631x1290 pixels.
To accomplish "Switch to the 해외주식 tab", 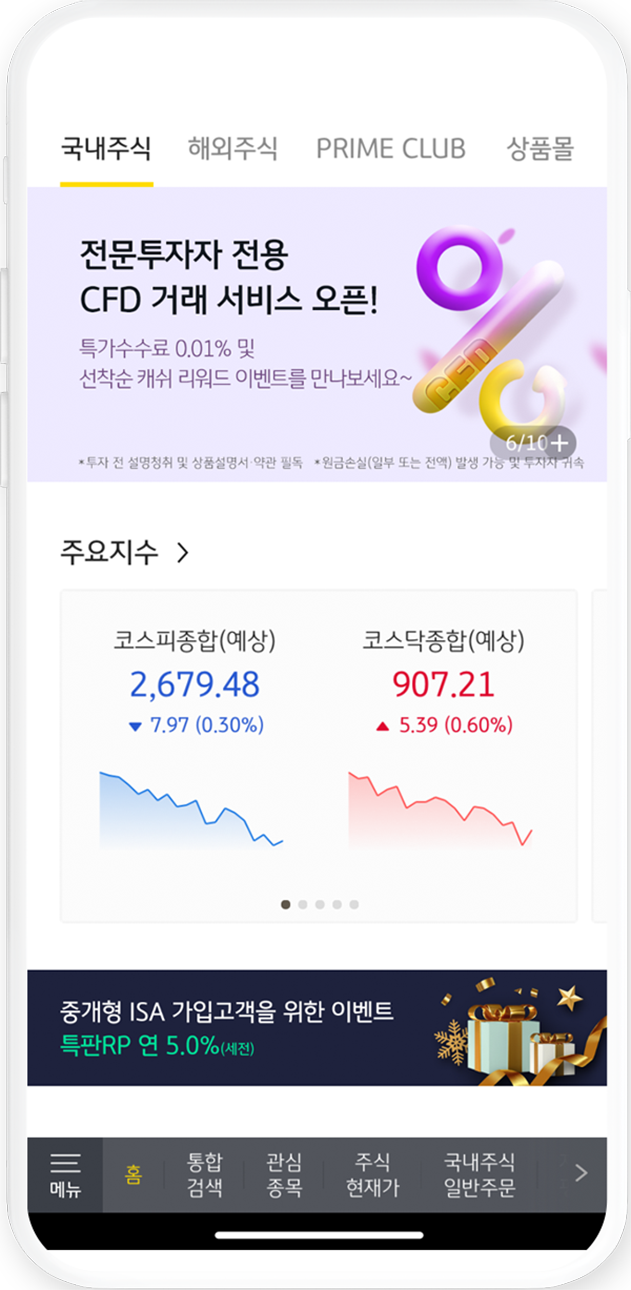I will tap(232, 149).
